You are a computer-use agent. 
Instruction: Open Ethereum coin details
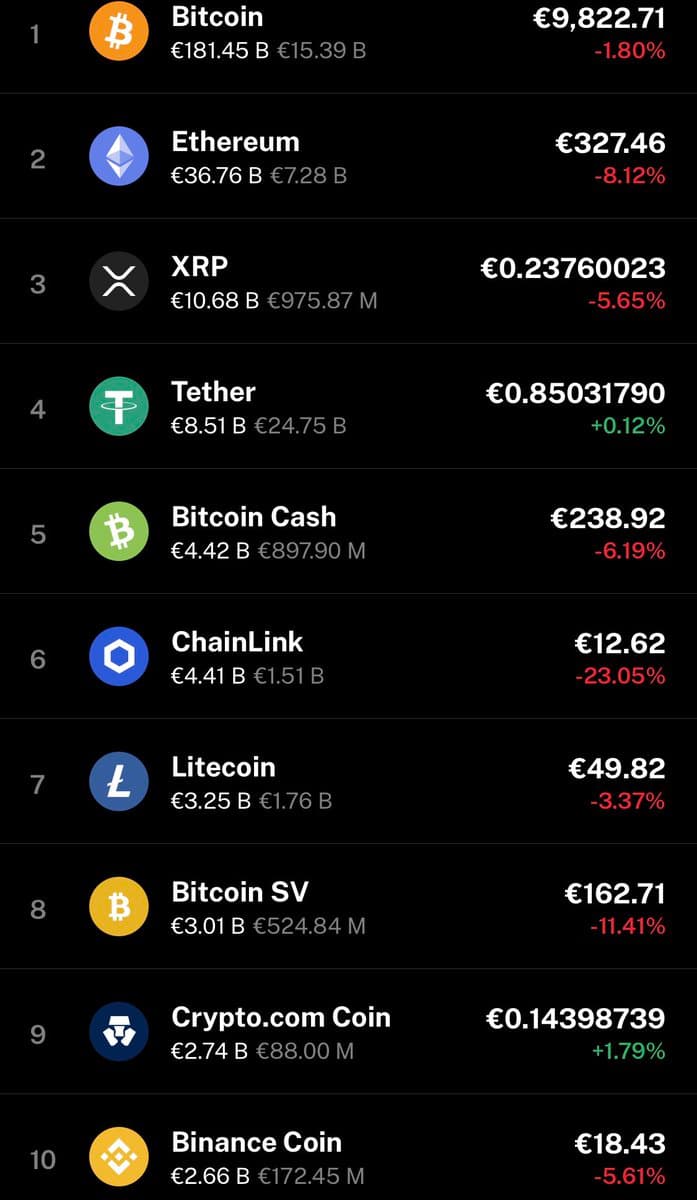(348, 156)
